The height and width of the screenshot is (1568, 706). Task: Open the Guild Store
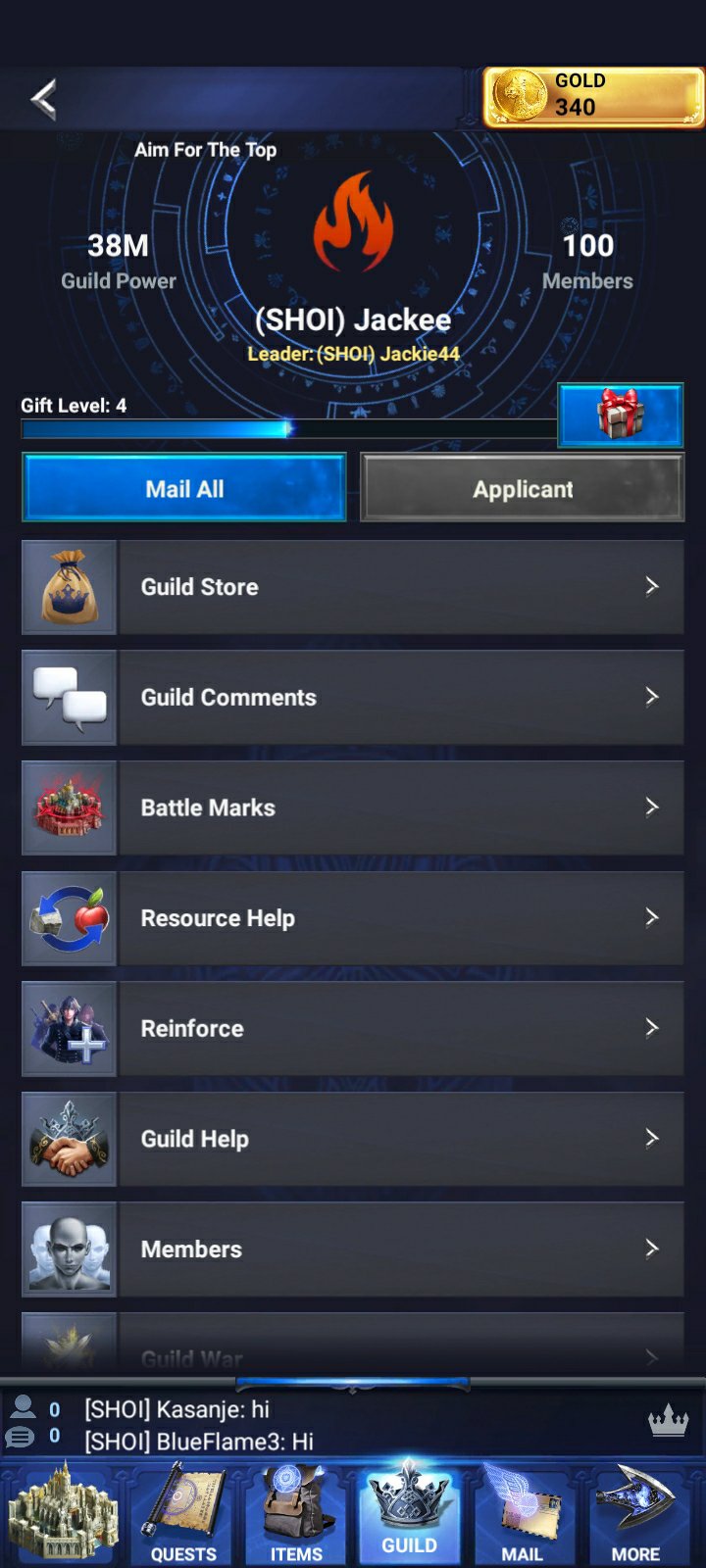point(353,587)
